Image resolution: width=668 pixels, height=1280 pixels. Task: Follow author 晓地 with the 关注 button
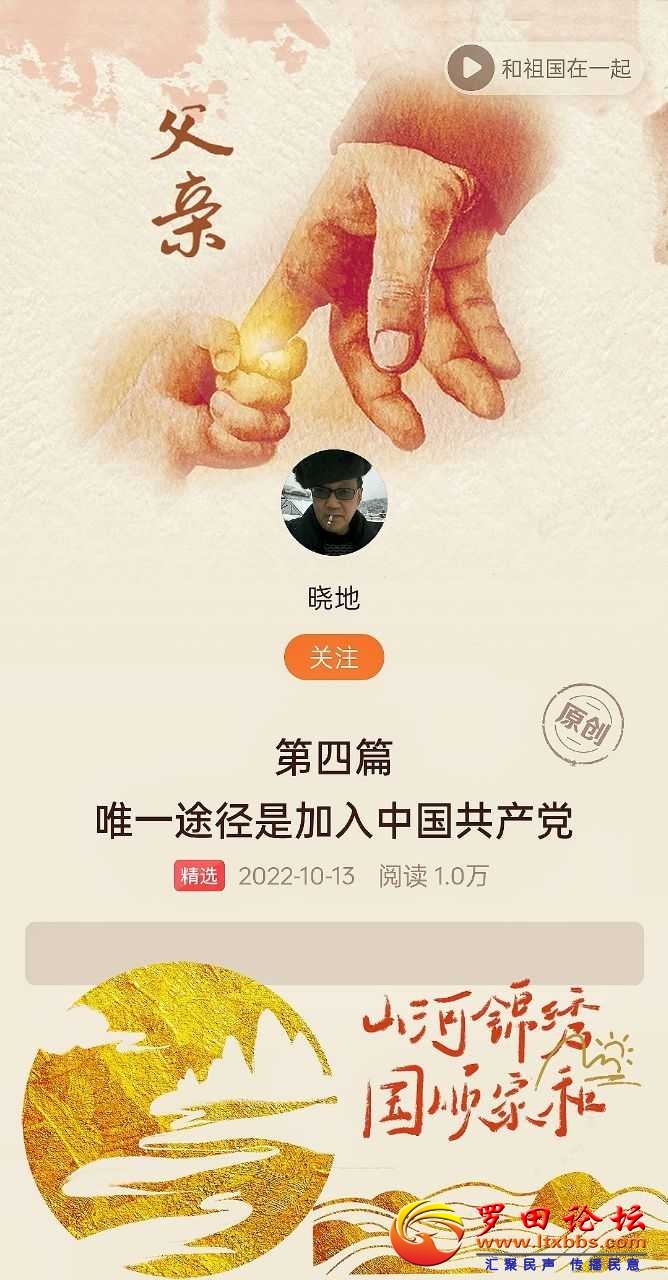(x=333, y=657)
